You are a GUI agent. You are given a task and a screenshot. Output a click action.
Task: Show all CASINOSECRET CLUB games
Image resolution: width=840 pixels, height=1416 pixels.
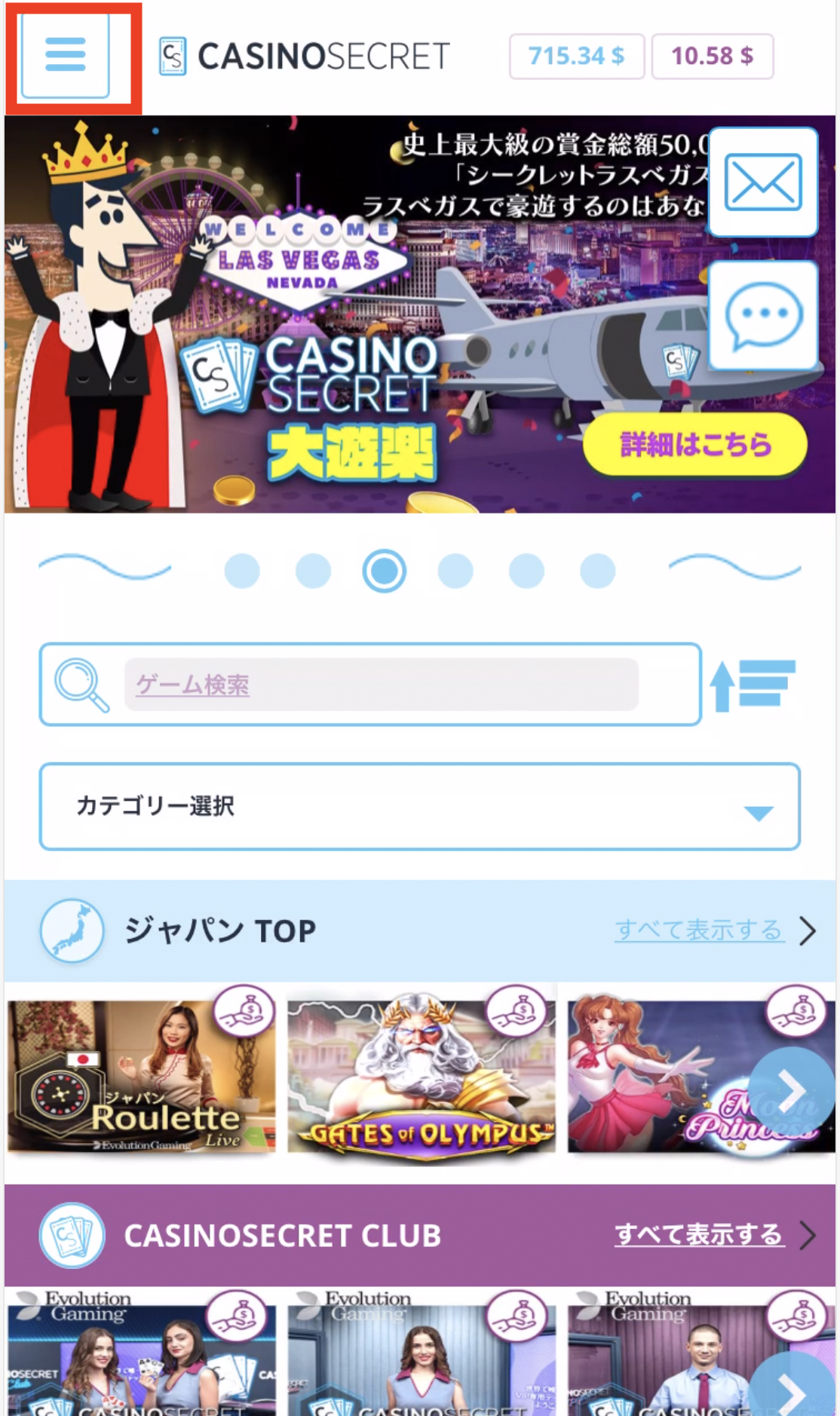click(699, 1235)
